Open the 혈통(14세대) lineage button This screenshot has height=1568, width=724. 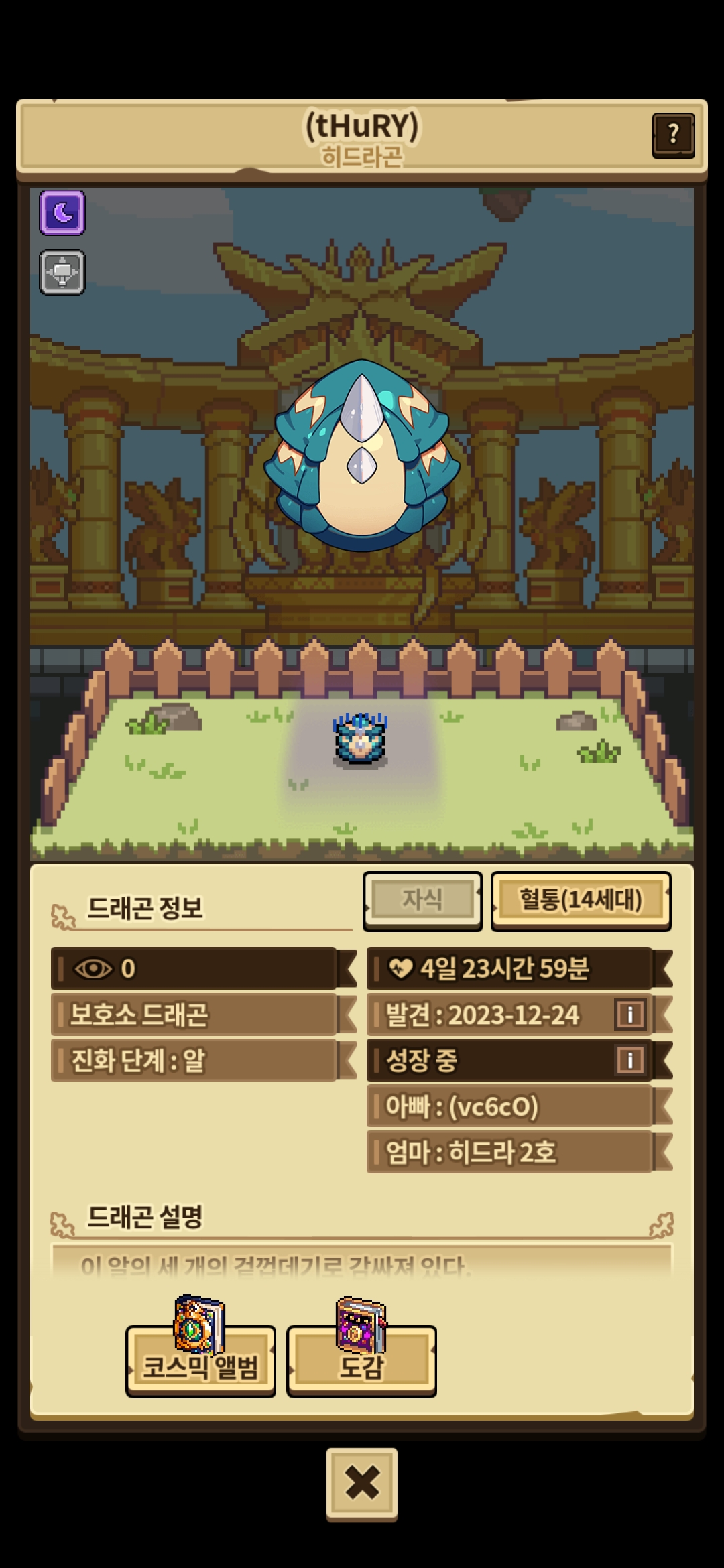click(581, 900)
